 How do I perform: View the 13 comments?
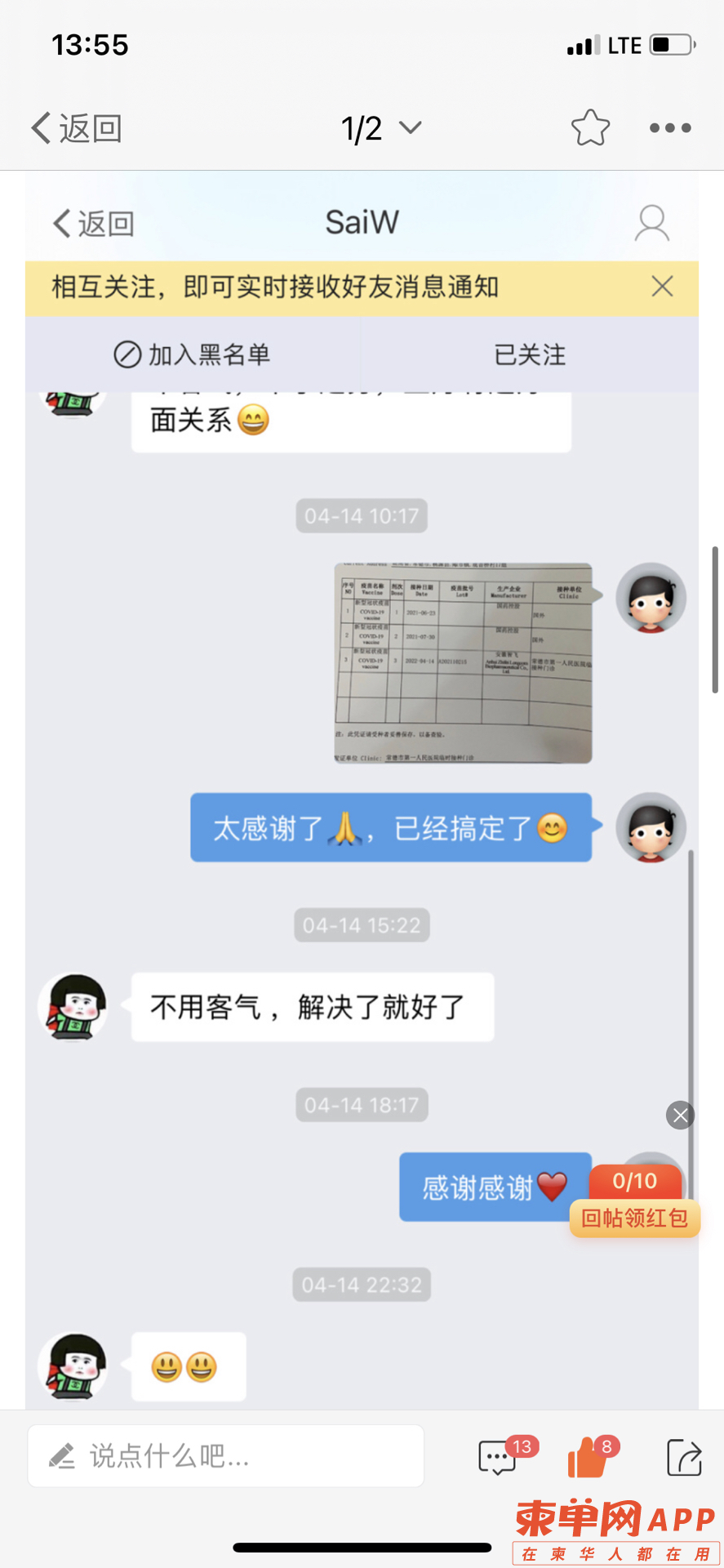(x=498, y=1457)
